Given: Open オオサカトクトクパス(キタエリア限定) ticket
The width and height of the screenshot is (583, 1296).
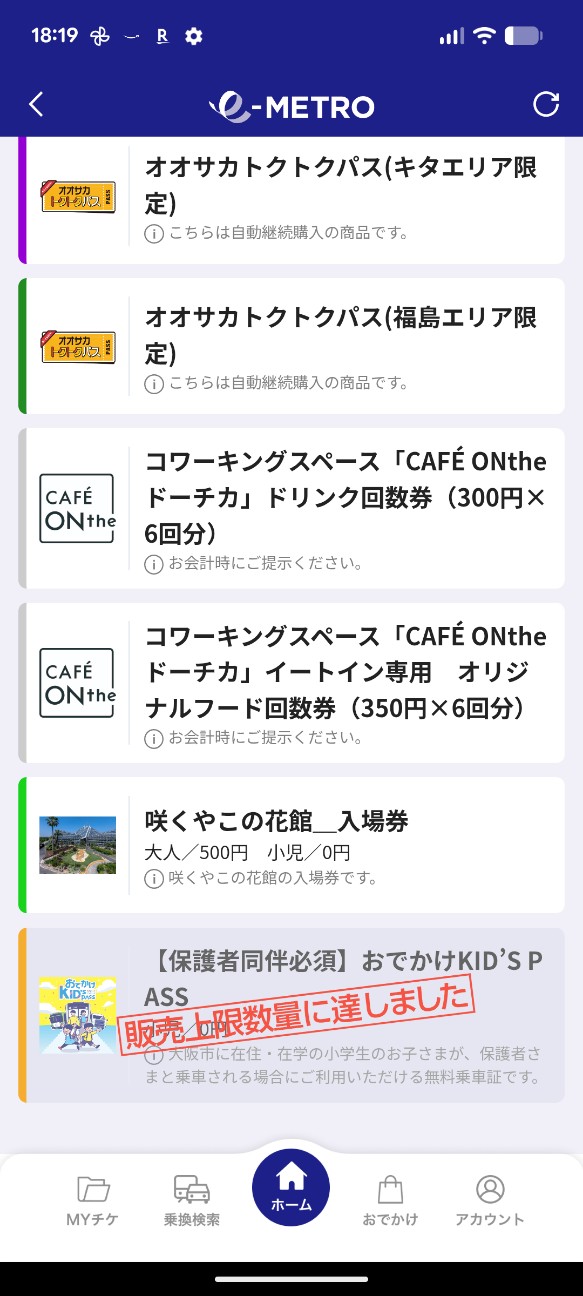Looking at the screenshot, I should pyautogui.click(x=291, y=200).
